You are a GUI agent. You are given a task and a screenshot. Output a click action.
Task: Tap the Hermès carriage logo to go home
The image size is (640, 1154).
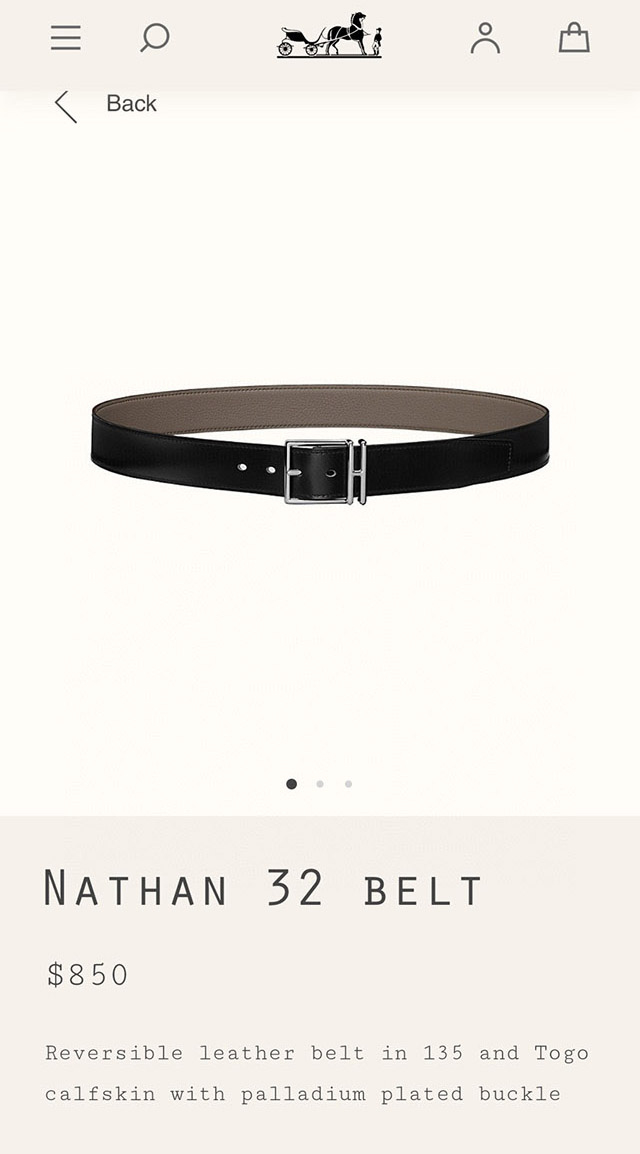[329, 36]
